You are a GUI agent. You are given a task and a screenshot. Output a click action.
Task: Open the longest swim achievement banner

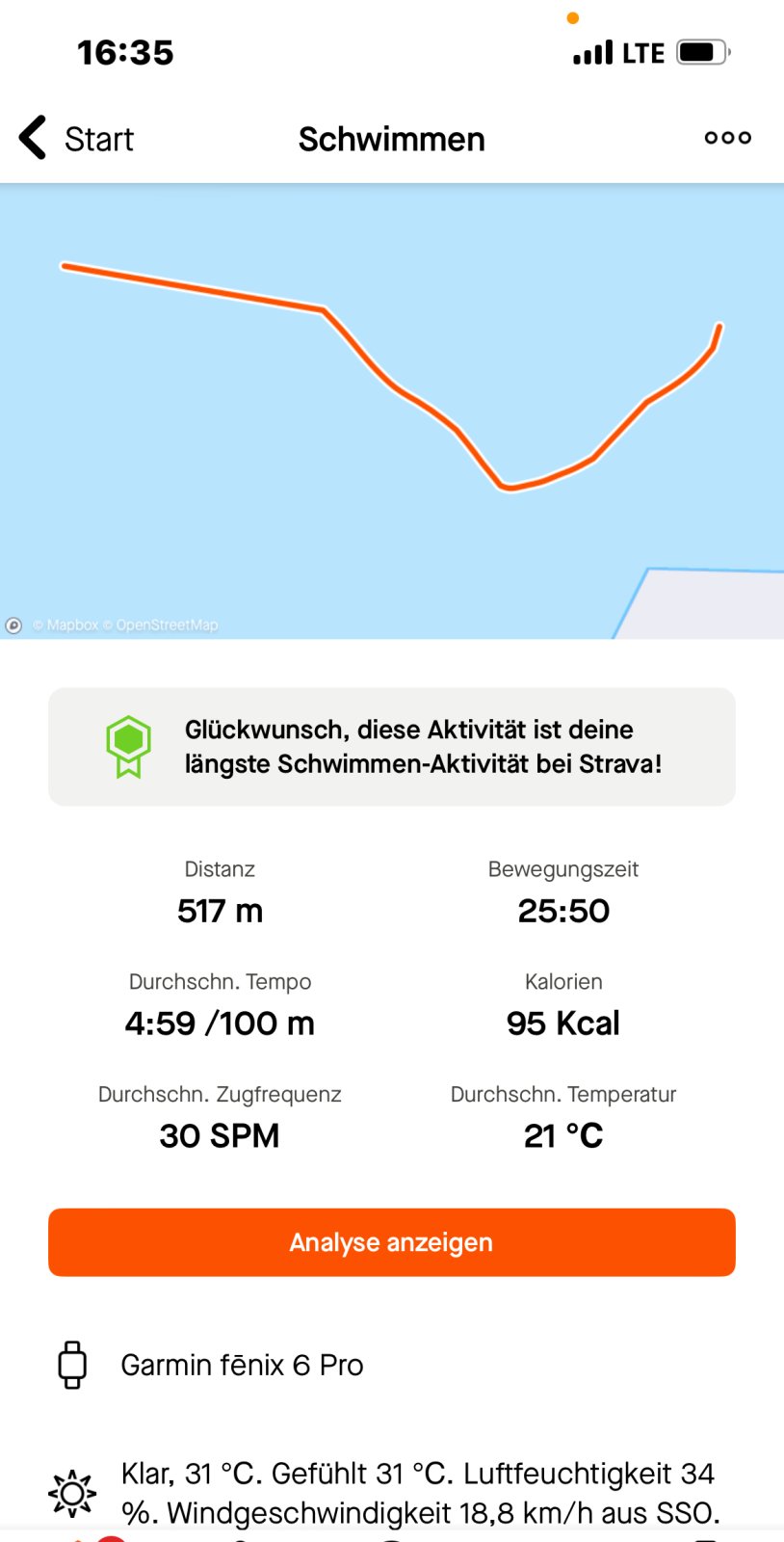[x=392, y=747]
